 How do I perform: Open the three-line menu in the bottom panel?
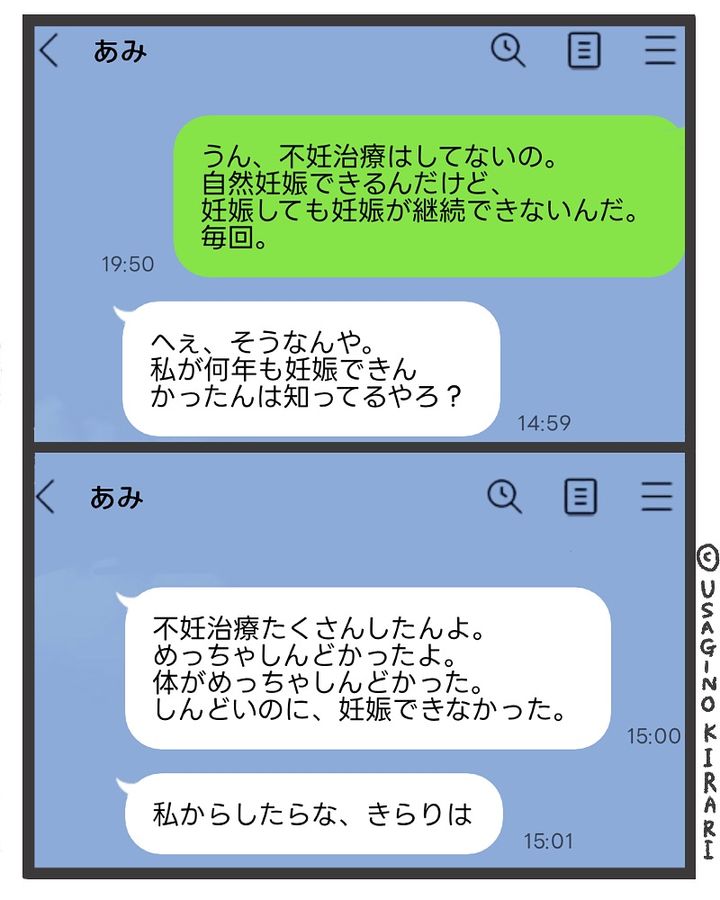tap(657, 494)
